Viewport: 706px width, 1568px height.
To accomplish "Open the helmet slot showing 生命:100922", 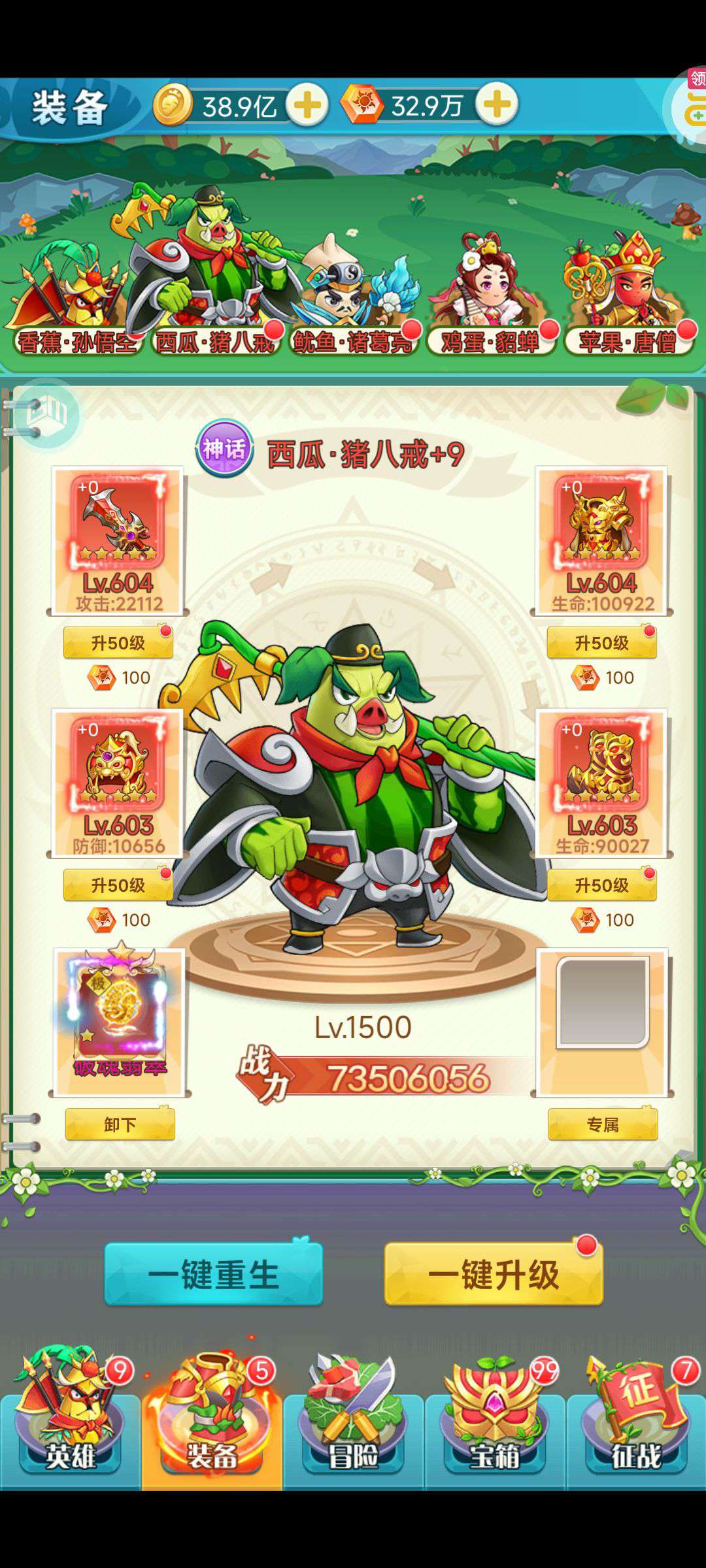I will coord(601,540).
